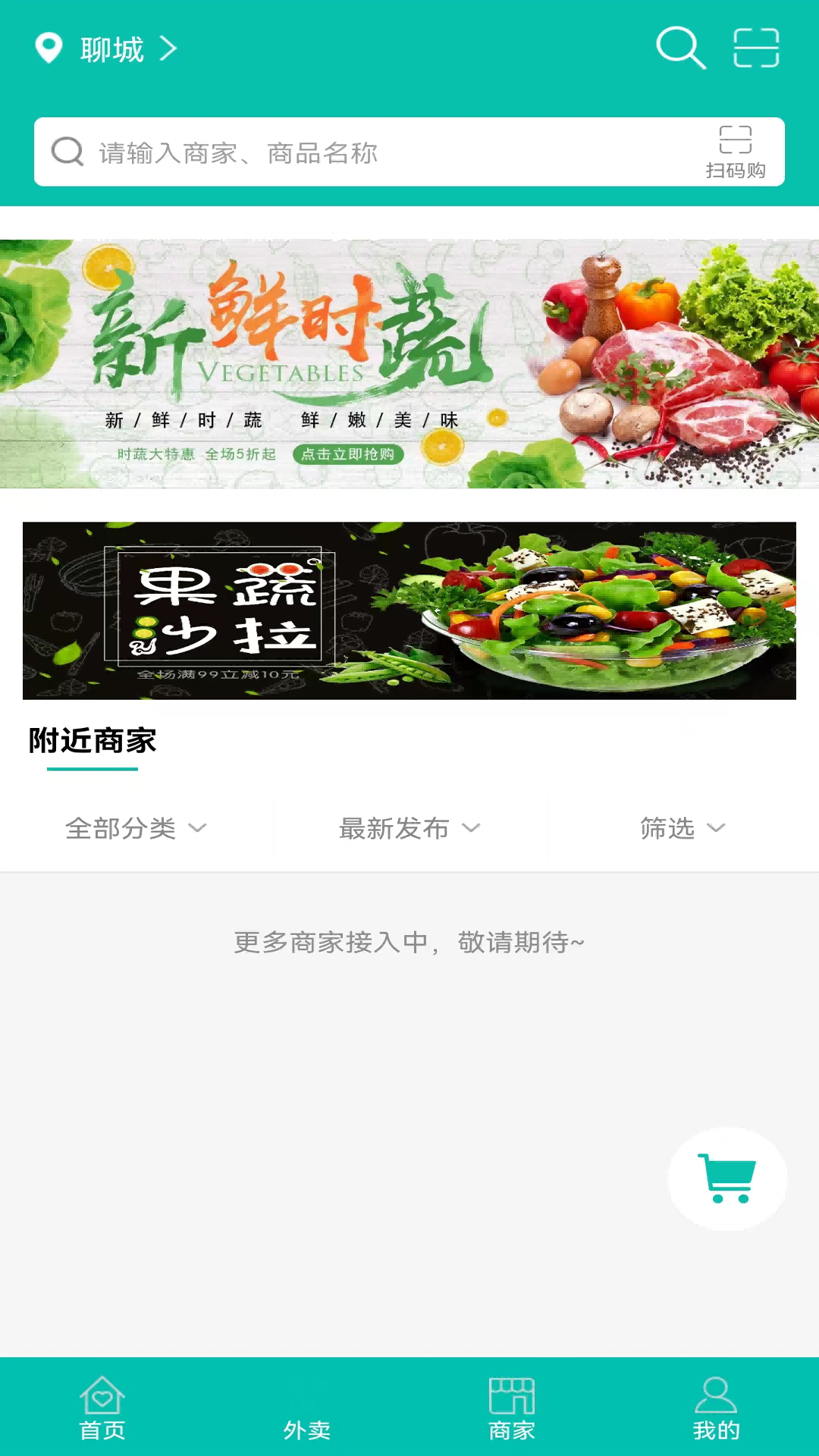
Task: Open the search icon in the top bar
Action: (680, 48)
